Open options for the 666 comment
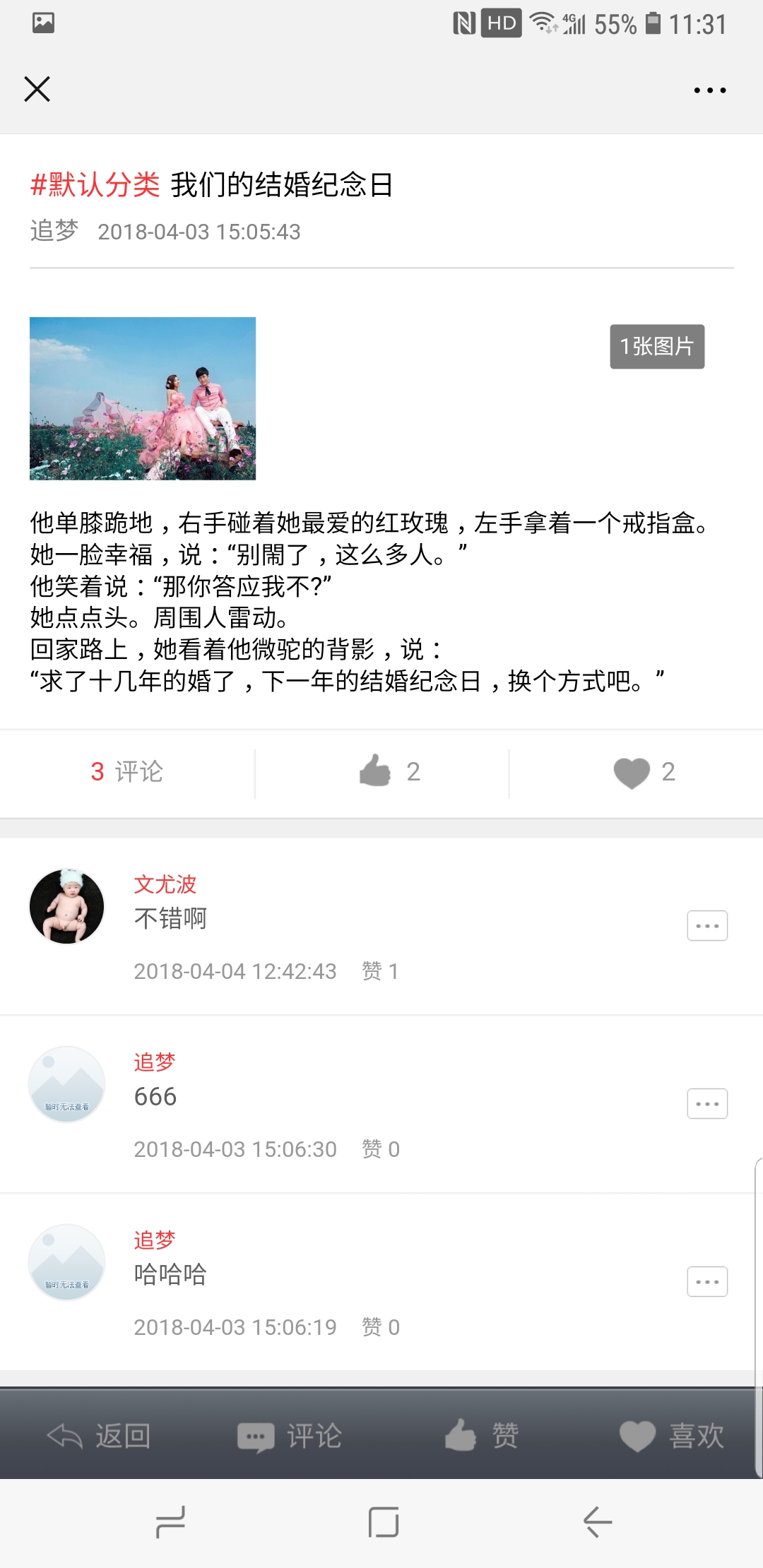Viewport: 763px width, 1568px height. pyautogui.click(x=707, y=1103)
